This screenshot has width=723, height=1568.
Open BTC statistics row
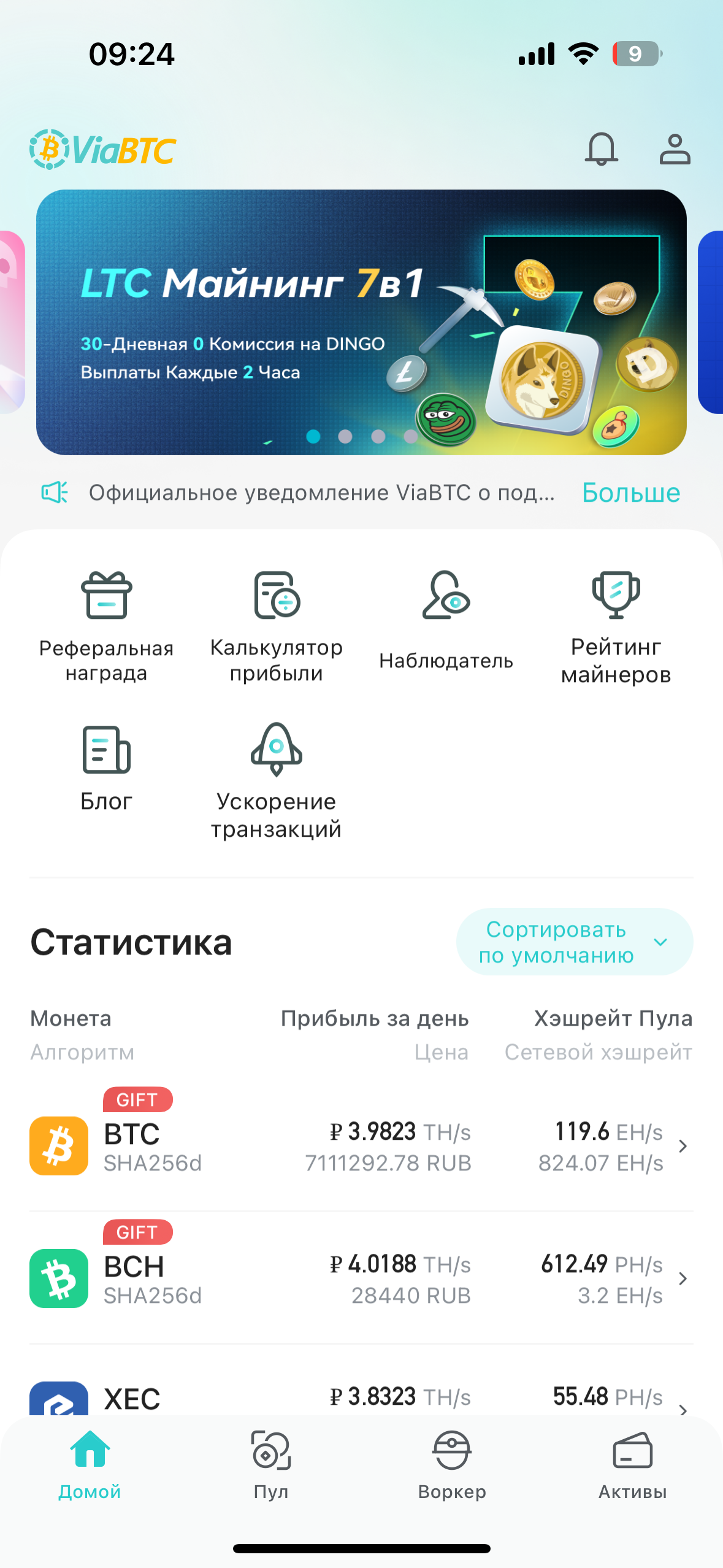pyautogui.click(x=361, y=1146)
